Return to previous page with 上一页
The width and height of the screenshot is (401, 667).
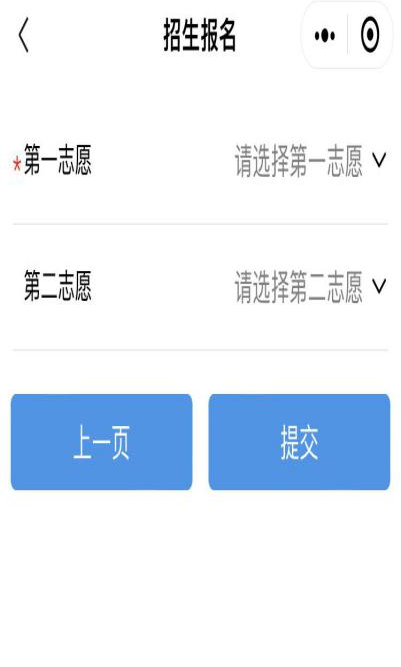[102, 442]
